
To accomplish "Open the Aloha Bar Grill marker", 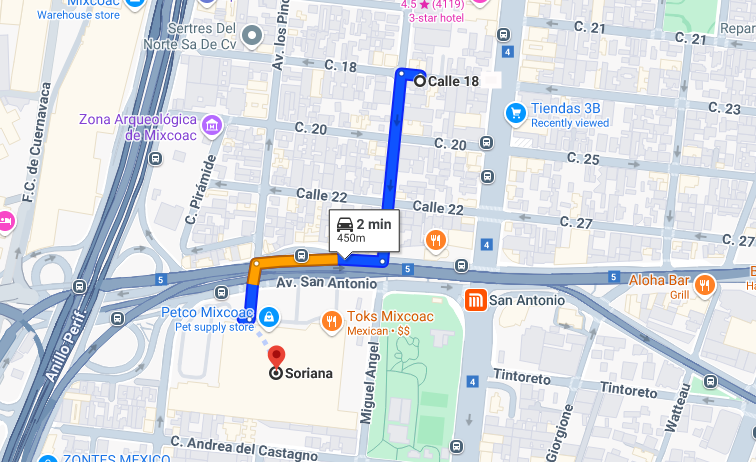I will point(704,285).
